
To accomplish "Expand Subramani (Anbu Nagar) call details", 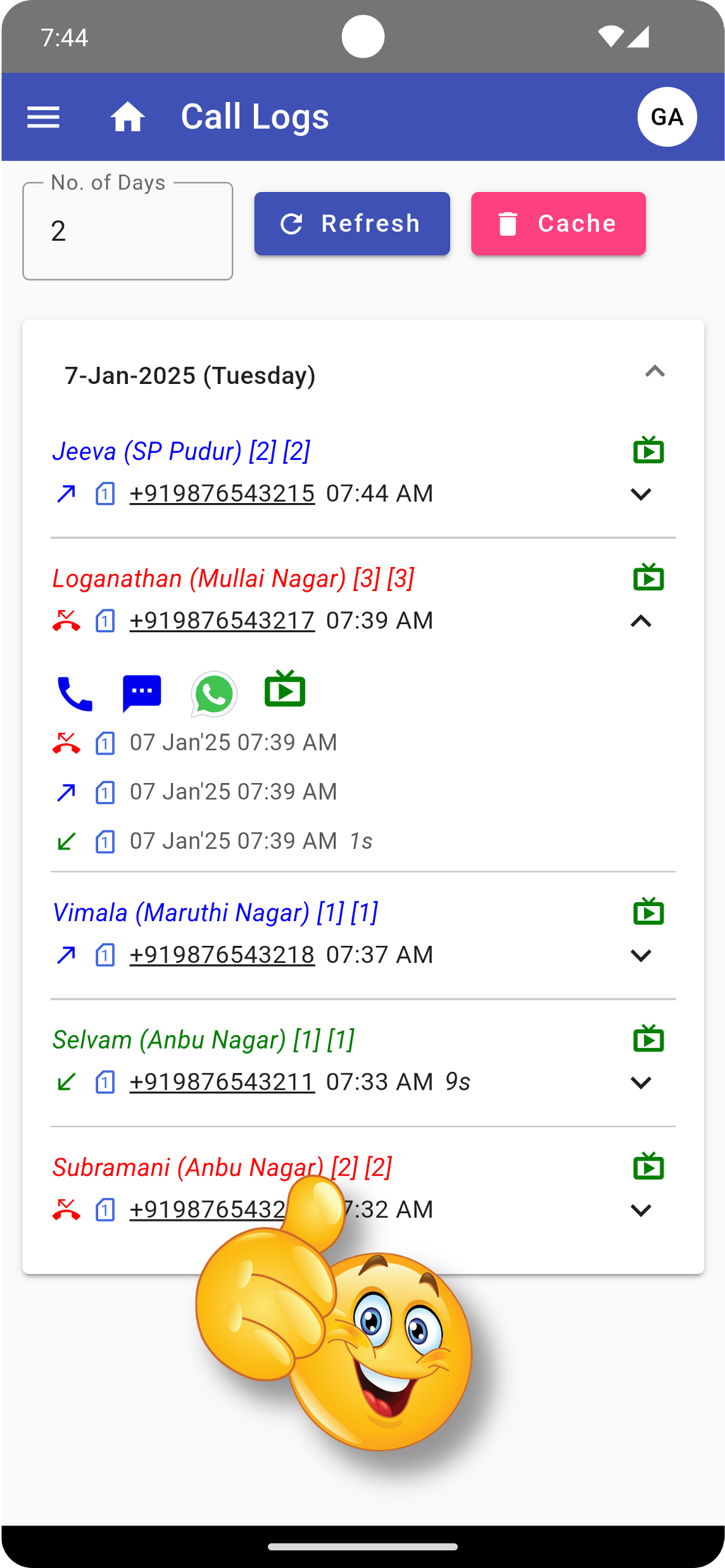I will [641, 1210].
